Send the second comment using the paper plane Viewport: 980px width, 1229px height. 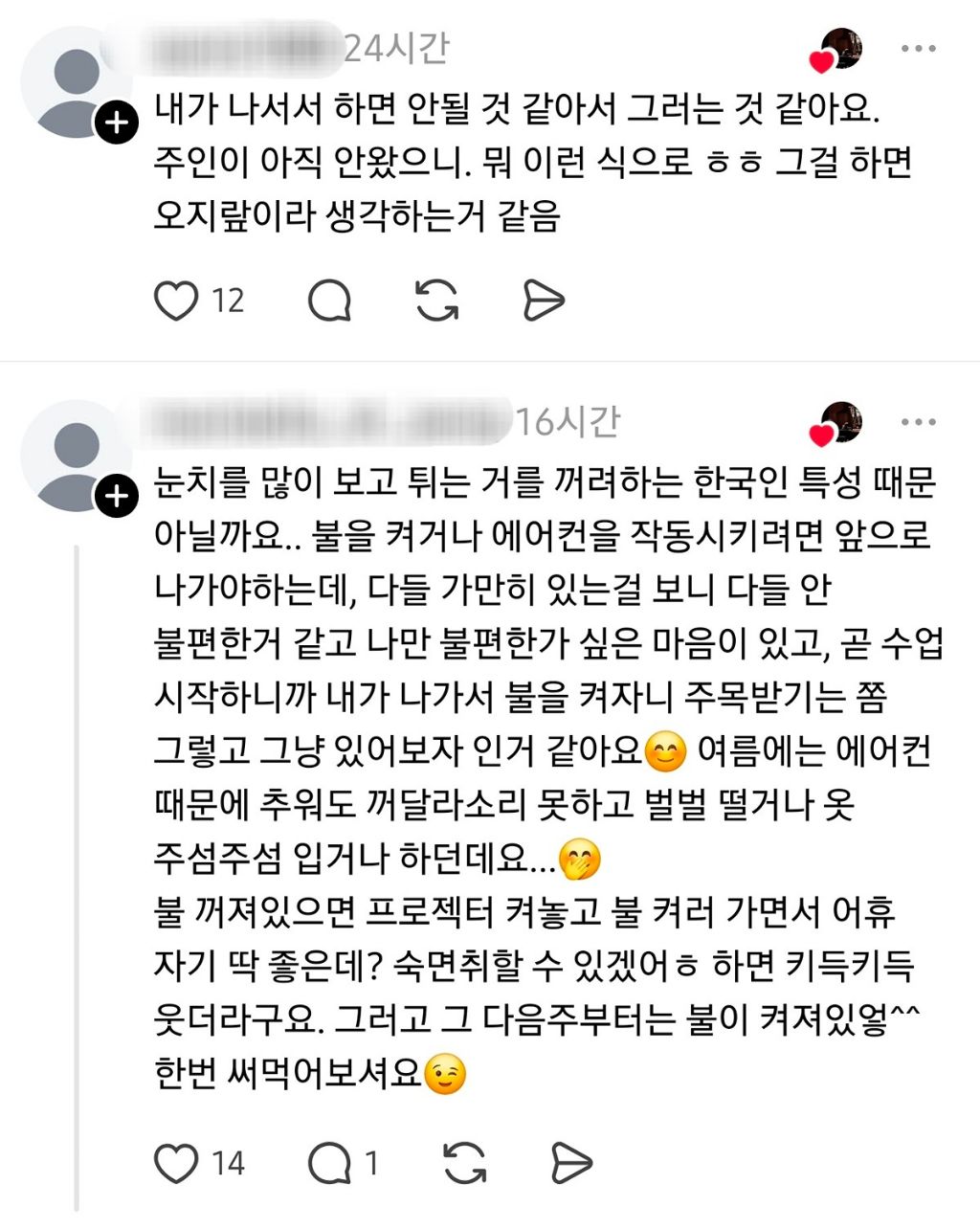pyautogui.click(x=570, y=1163)
